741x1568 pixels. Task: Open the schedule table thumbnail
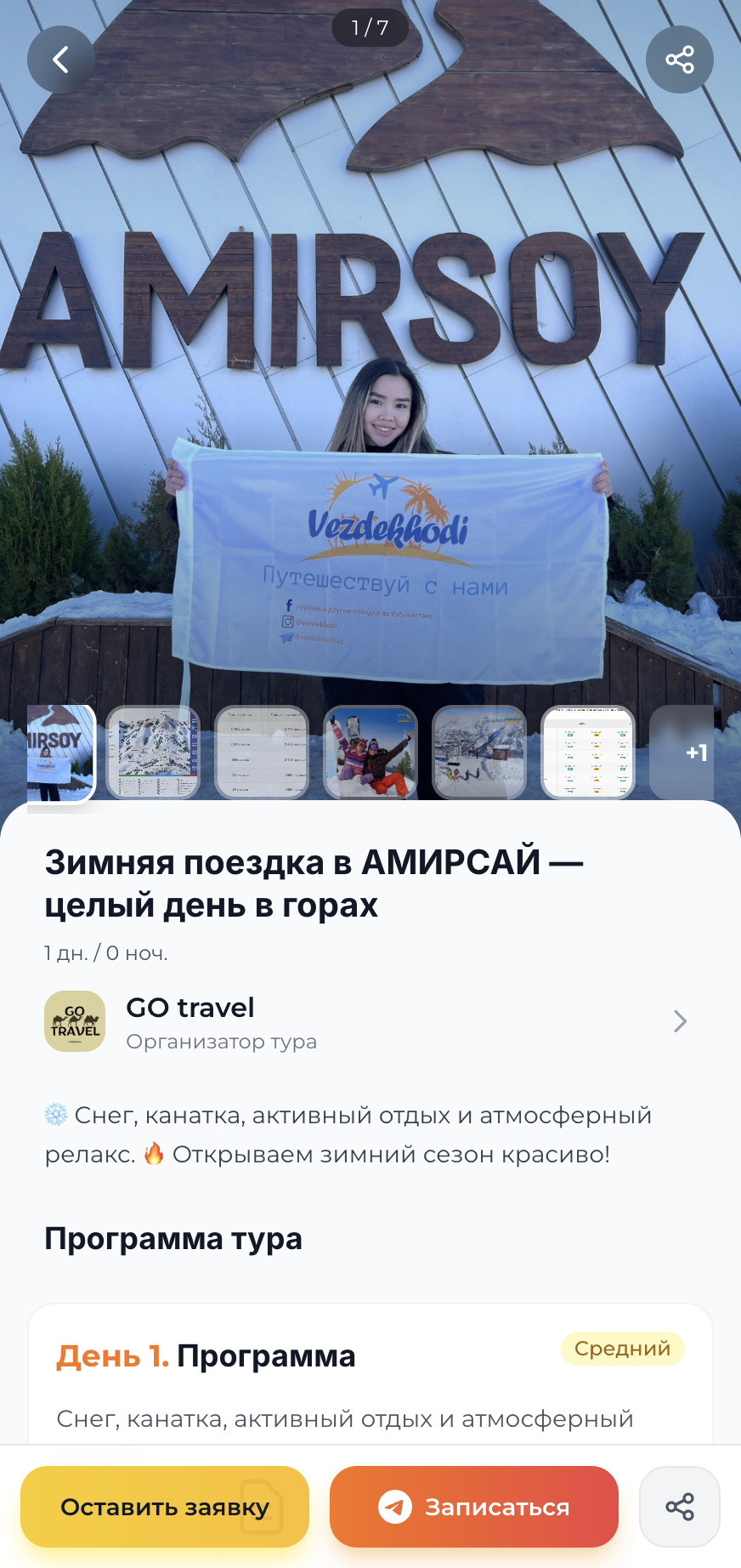click(588, 753)
